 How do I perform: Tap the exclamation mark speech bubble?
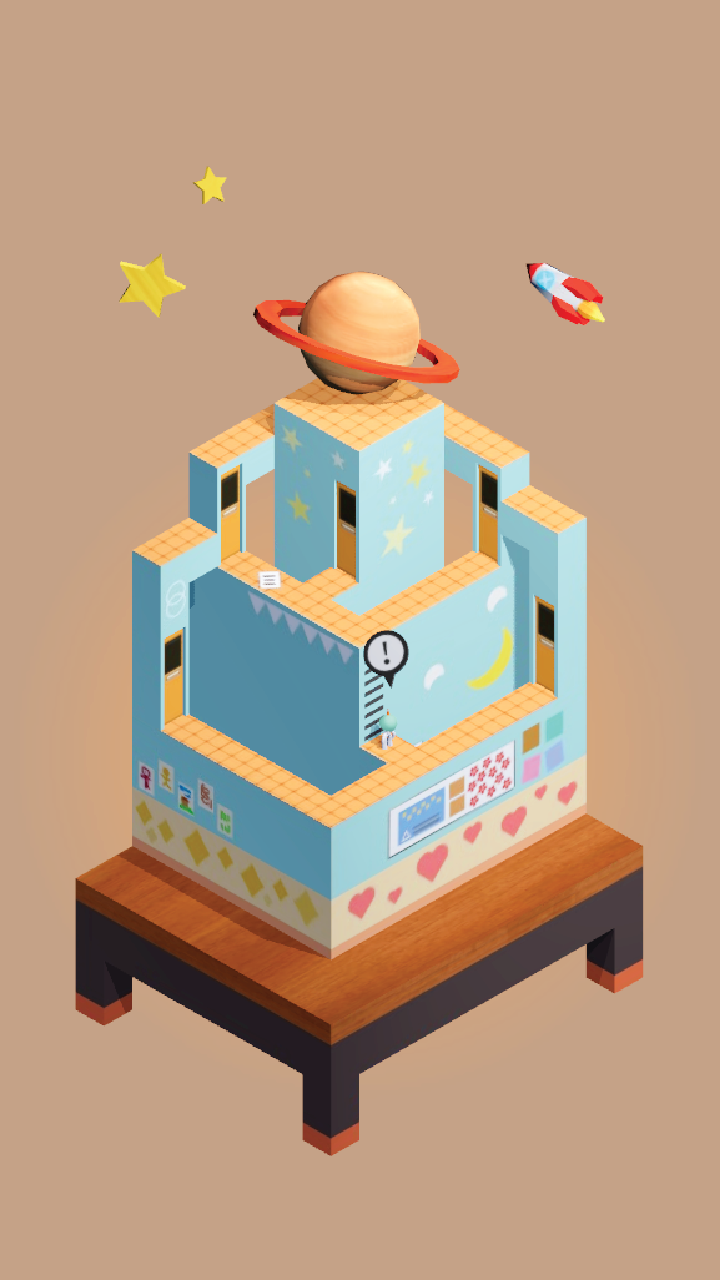tap(385, 654)
